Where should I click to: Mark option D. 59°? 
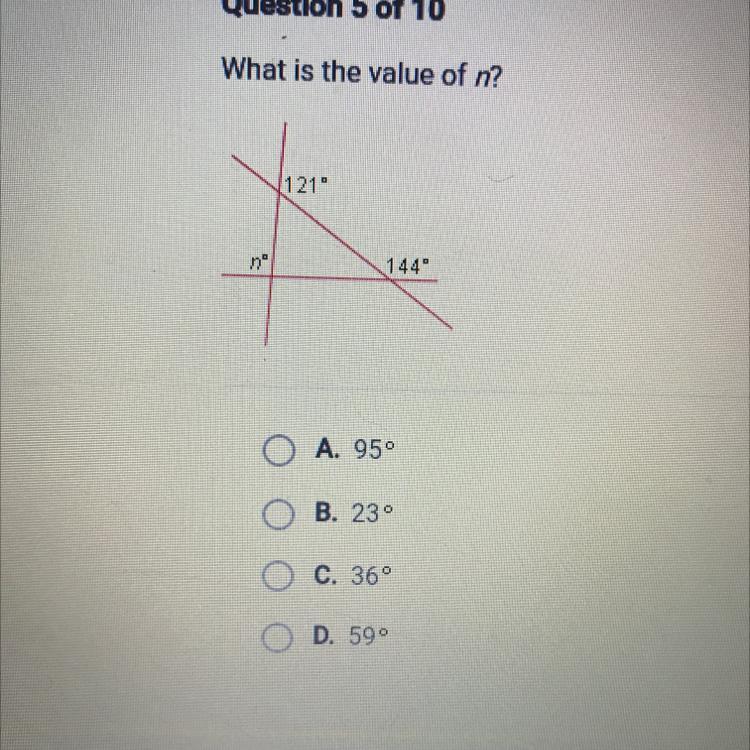[277, 638]
